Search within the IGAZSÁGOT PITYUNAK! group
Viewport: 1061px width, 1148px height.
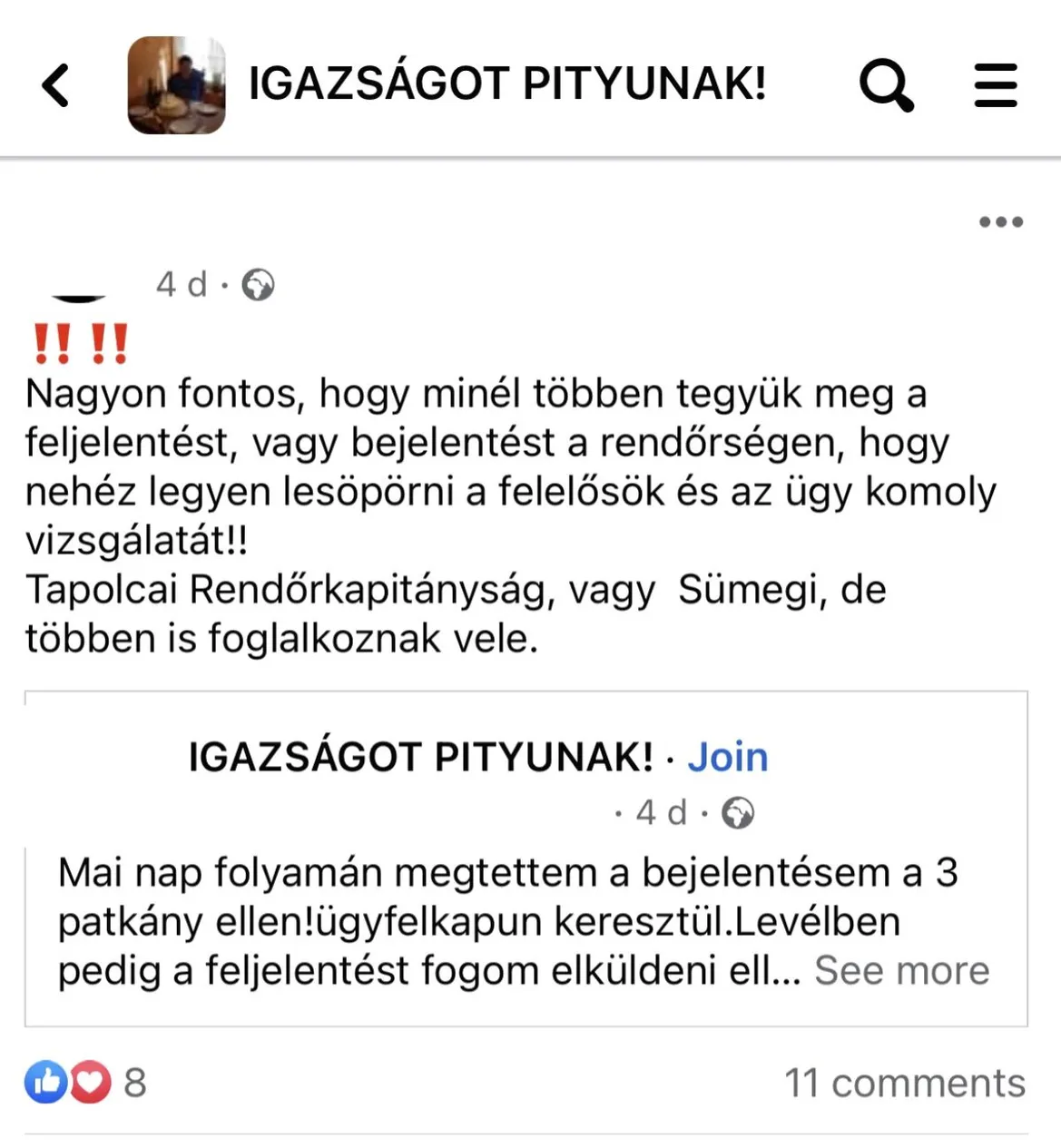(x=886, y=85)
